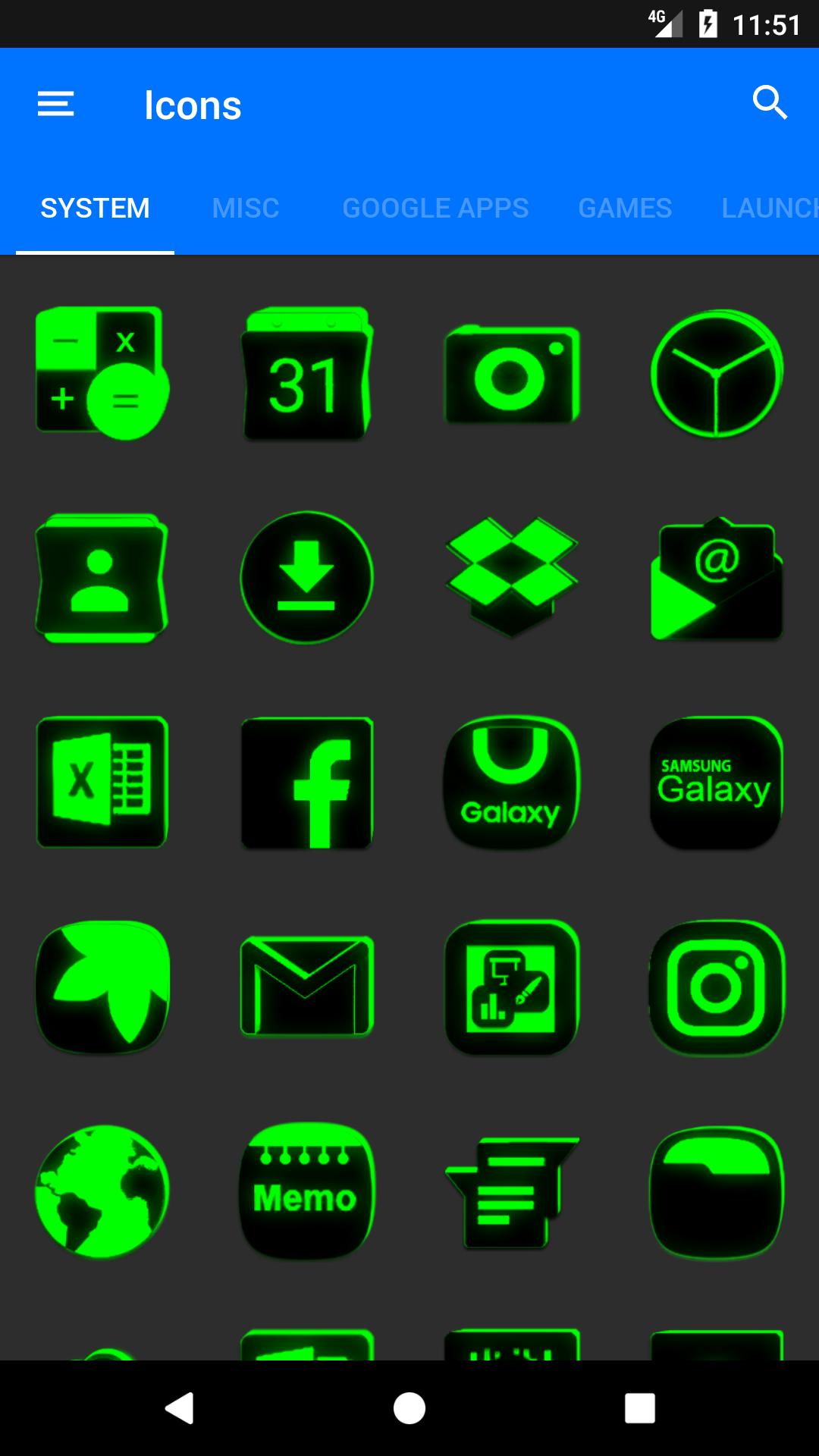This screenshot has height=1456, width=819.
Task: Tap the Samsung Galaxy icon
Action: click(717, 782)
